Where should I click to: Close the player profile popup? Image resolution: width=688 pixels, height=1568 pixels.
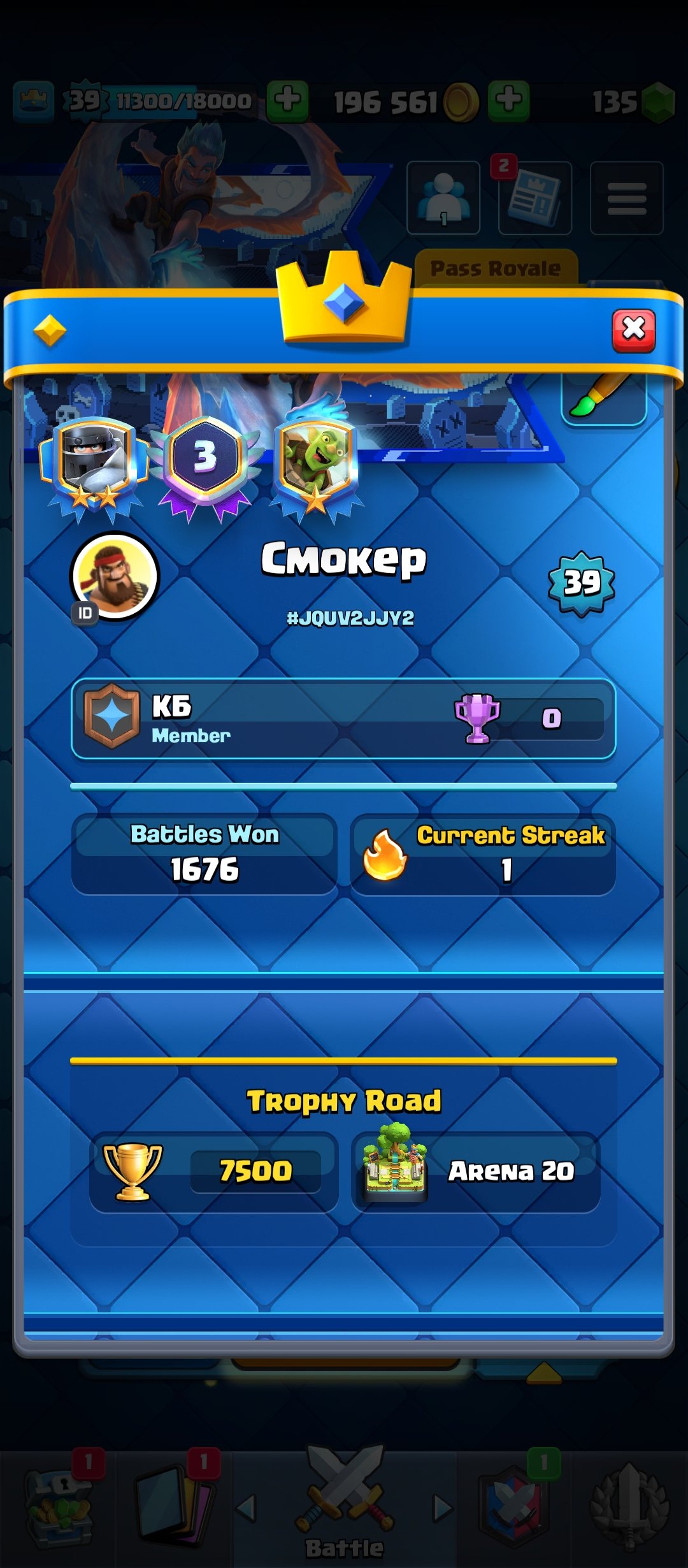pos(633,330)
